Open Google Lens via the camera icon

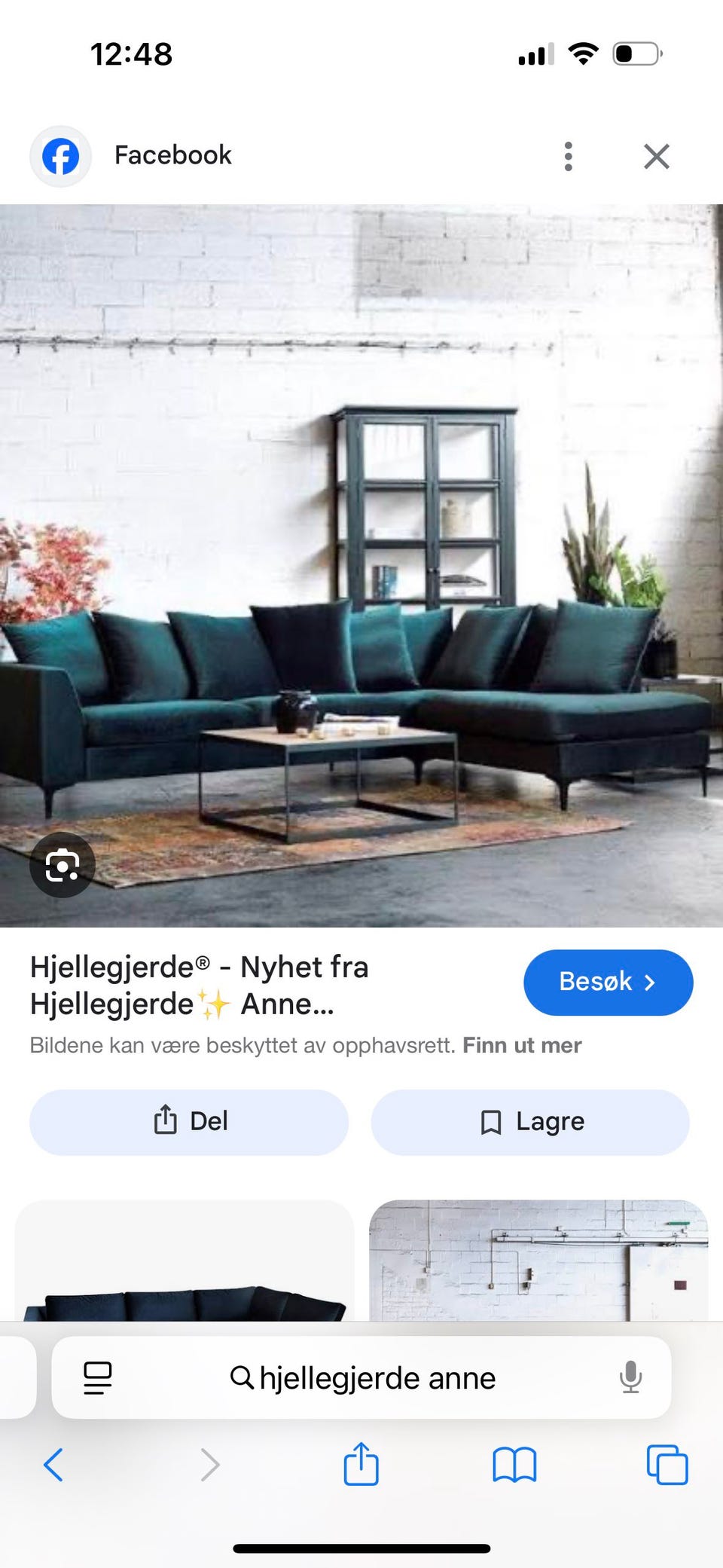coord(63,866)
